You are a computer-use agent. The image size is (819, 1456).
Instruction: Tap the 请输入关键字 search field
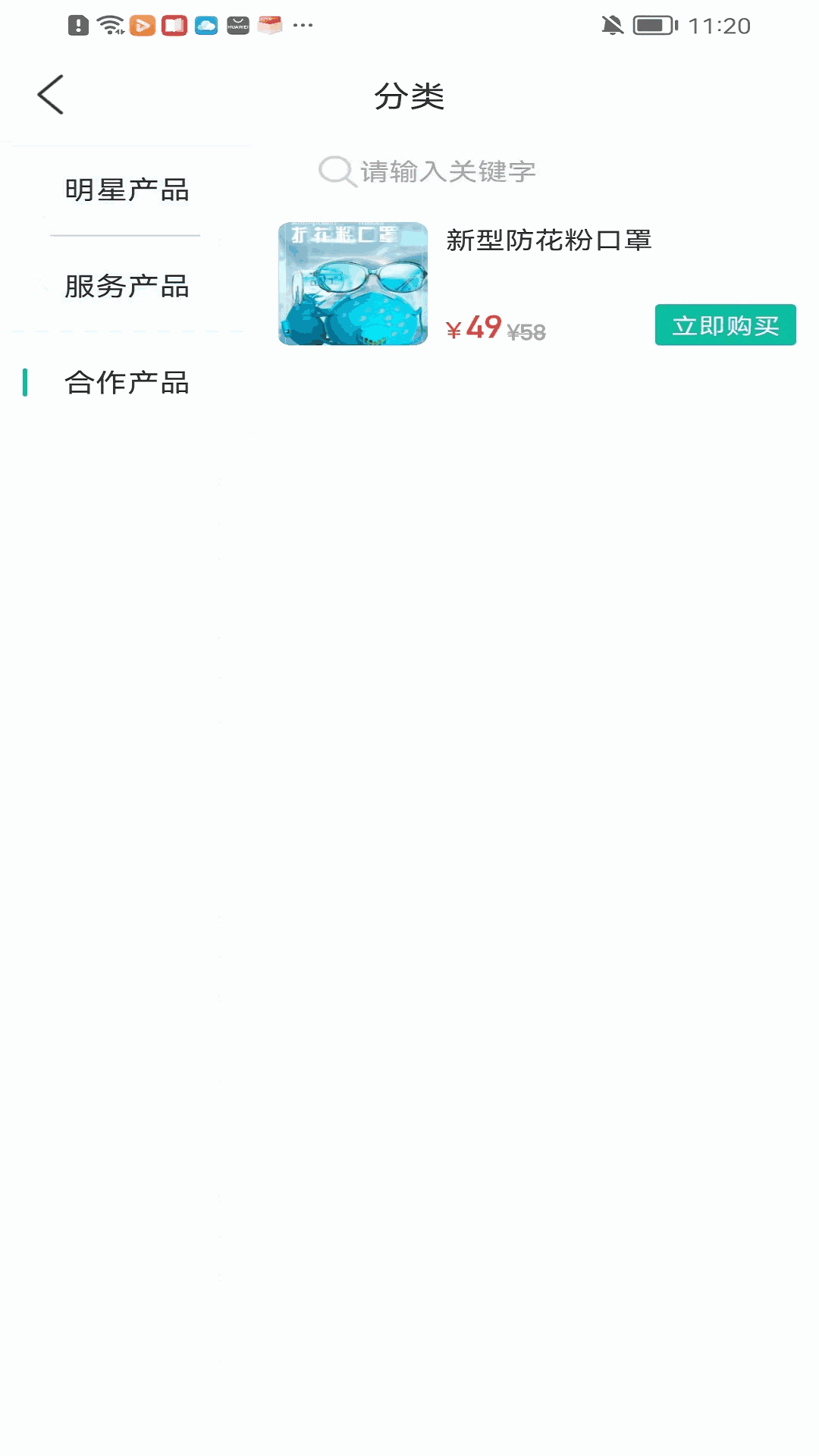click(447, 171)
